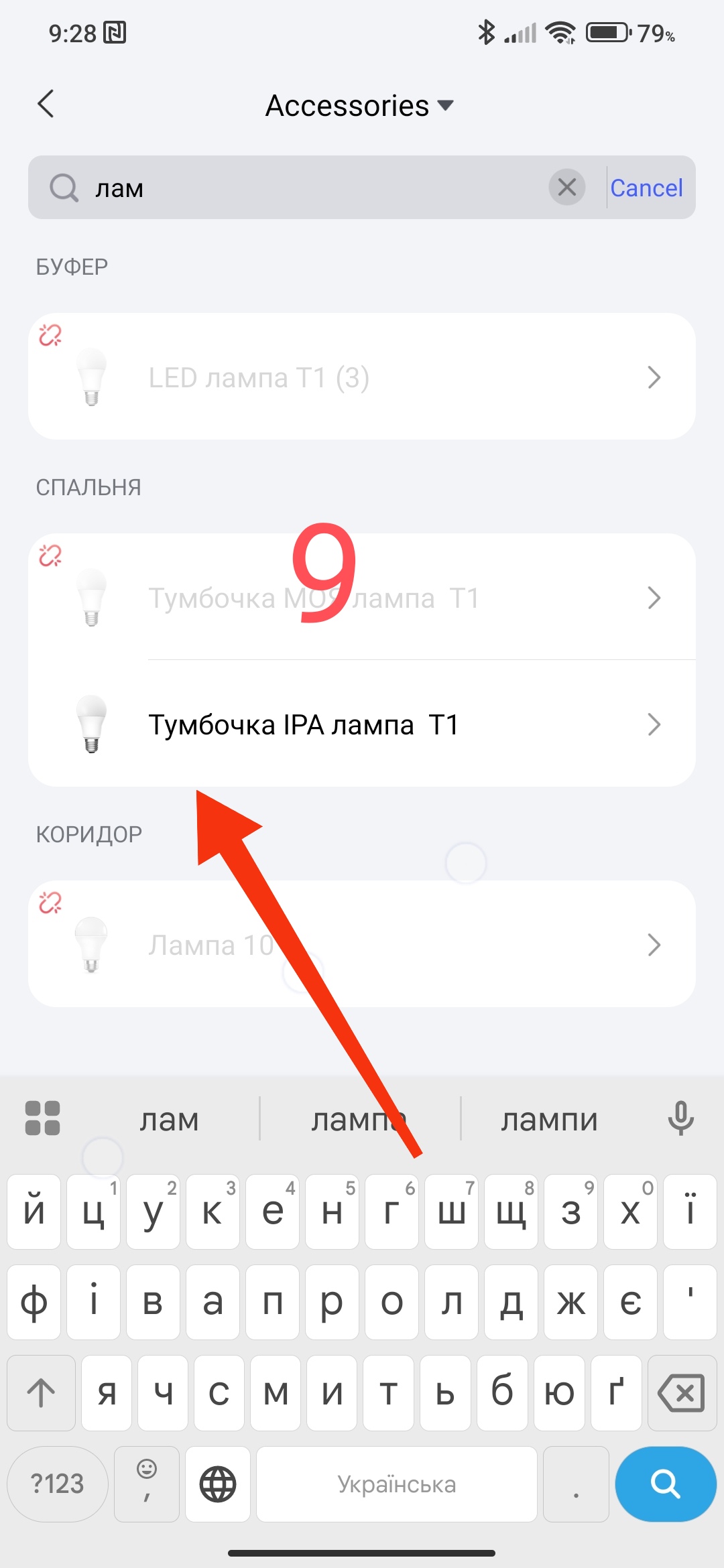Clear the search text with the X icon
The height and width of the screenshot is (1568, 724).
pyautogui.click(x=567, y=188)
